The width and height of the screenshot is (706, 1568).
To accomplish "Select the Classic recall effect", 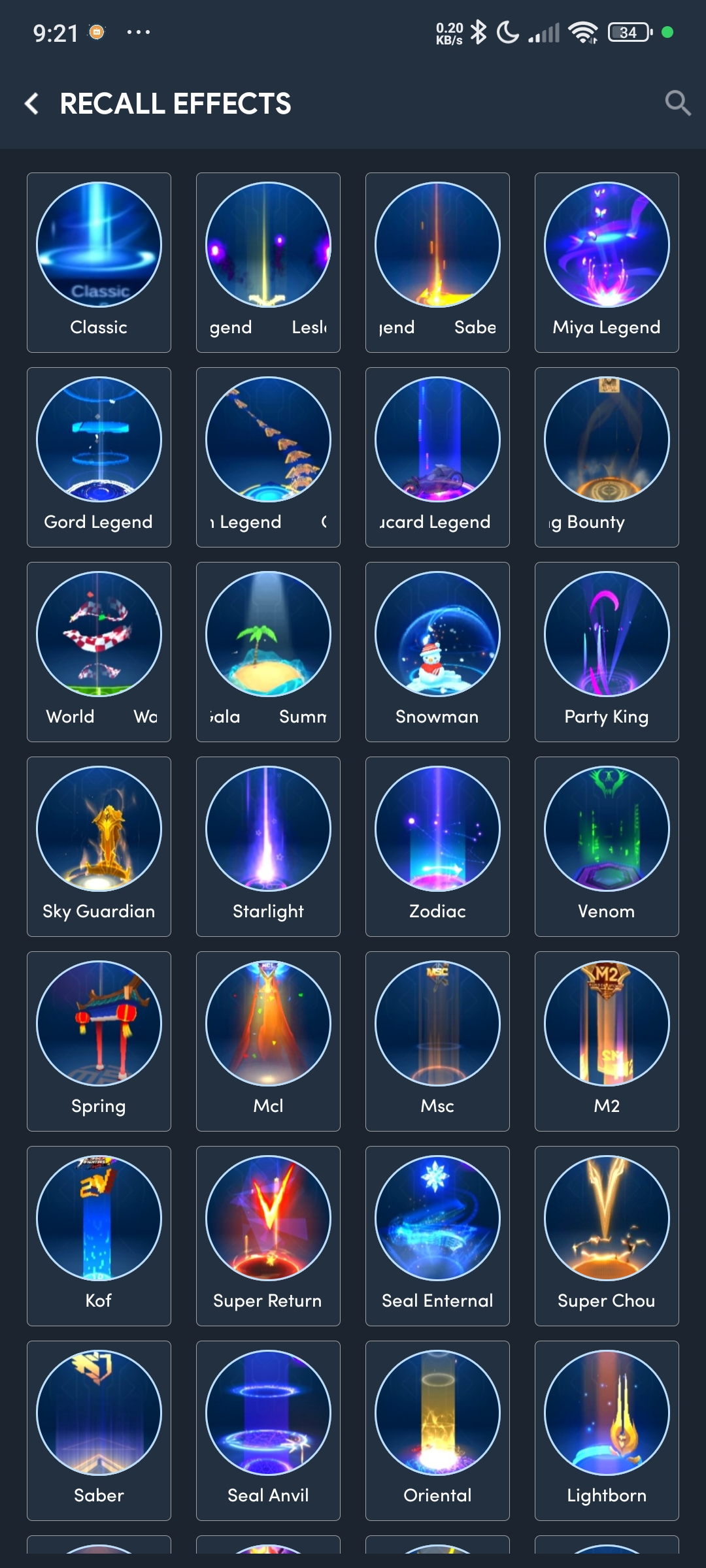I will (99, 262).
